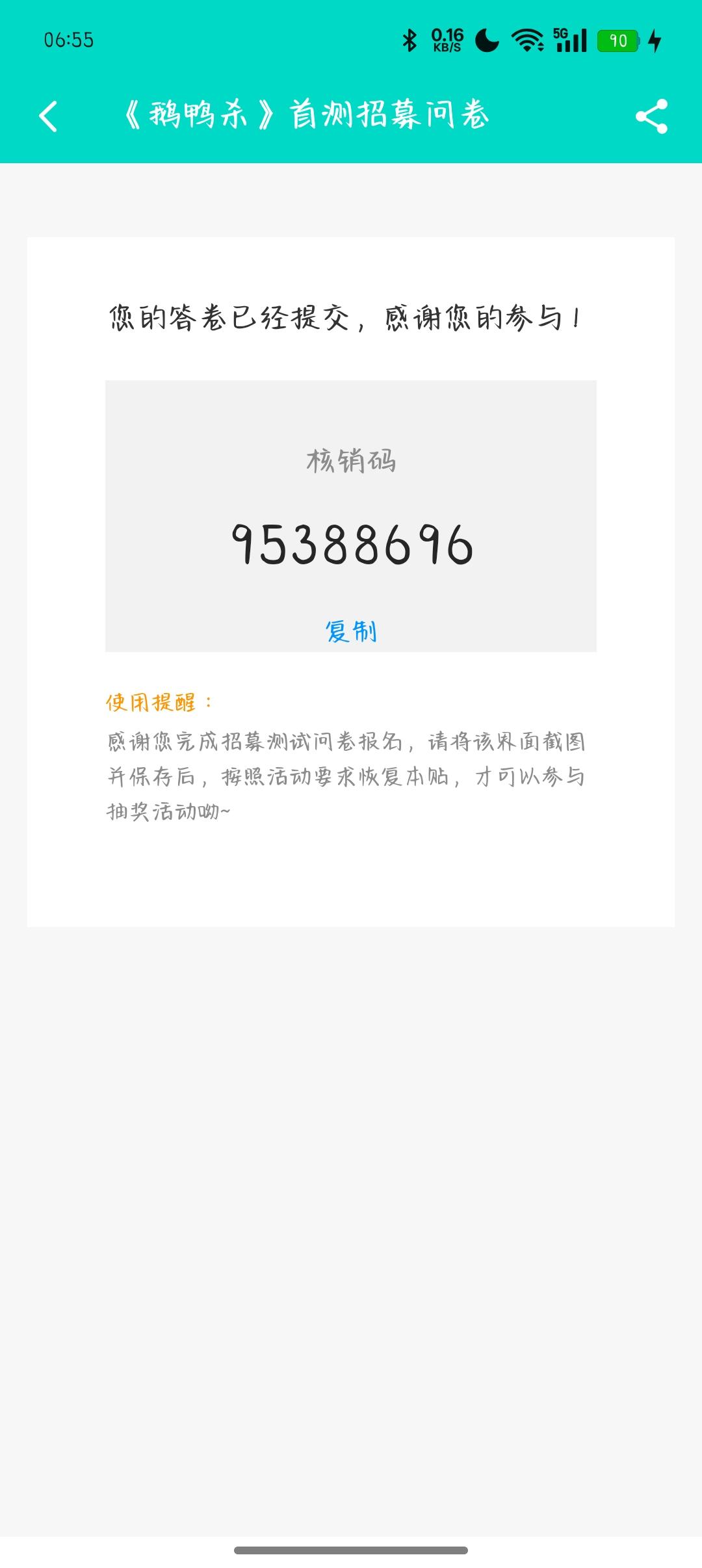Open the share options
Viewport: 702px width, 1568px height.
click(x=653, y=116)
